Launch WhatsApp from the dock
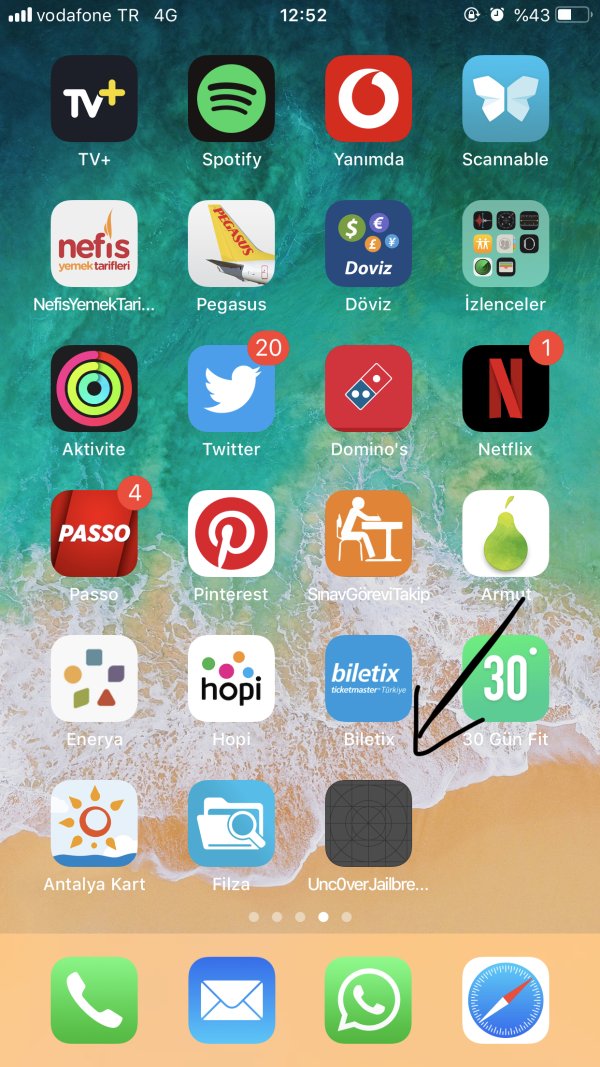 coord(368,1000)
